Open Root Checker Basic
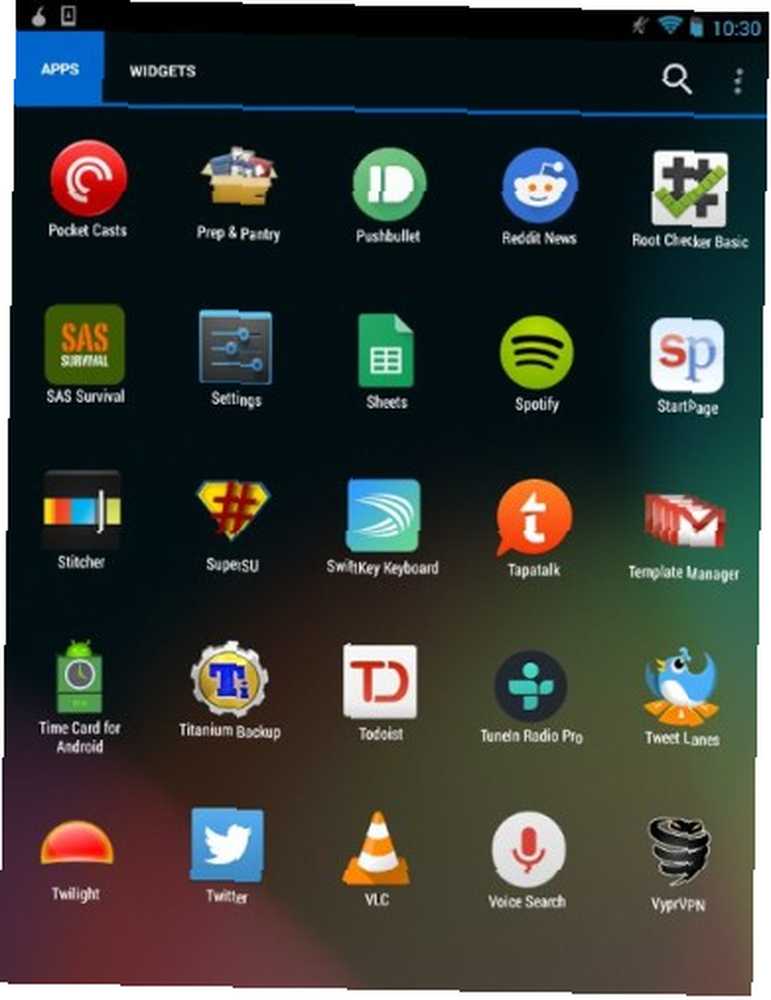This screenshot has width=771, height=1000. 690,188
